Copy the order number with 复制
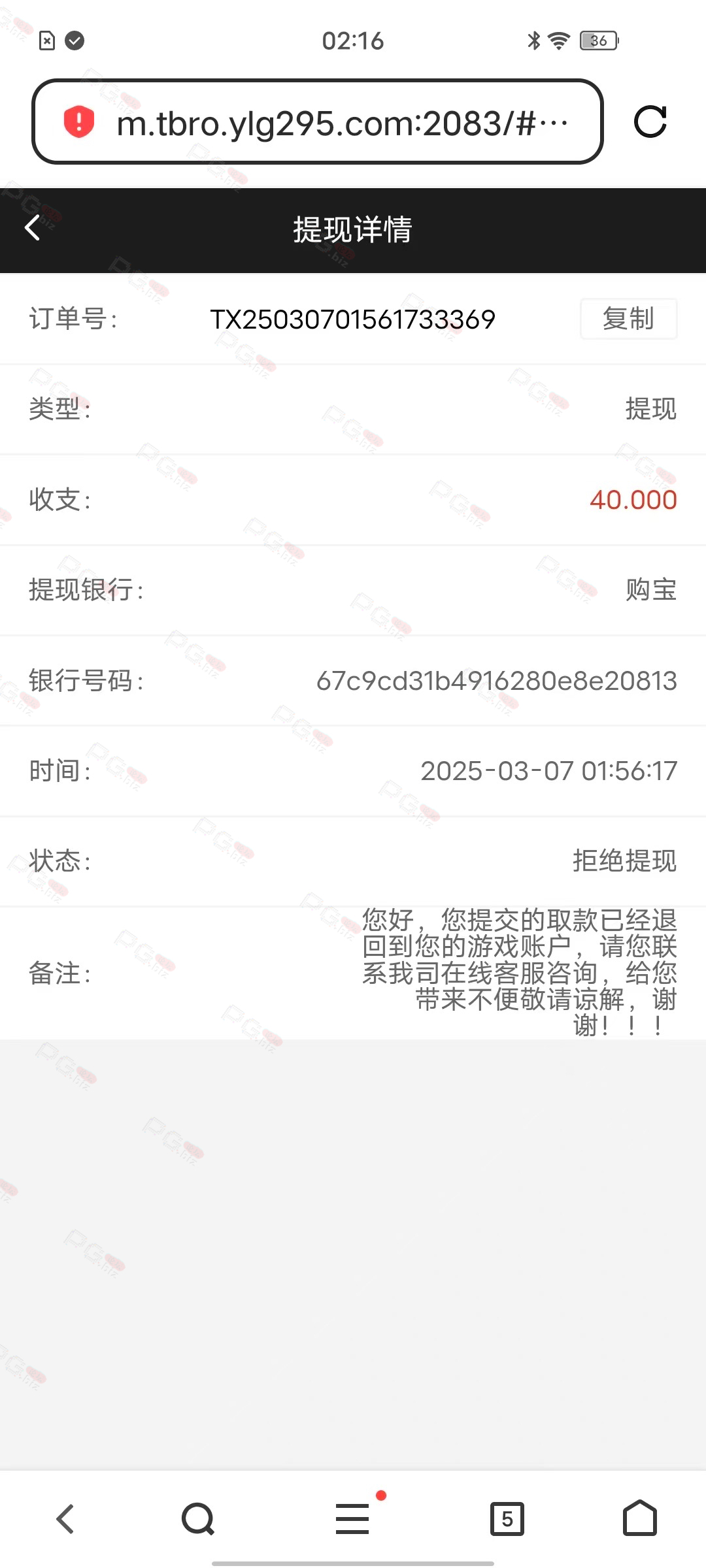The height and width of the screenshot is (1568, 706). point(628,319)
